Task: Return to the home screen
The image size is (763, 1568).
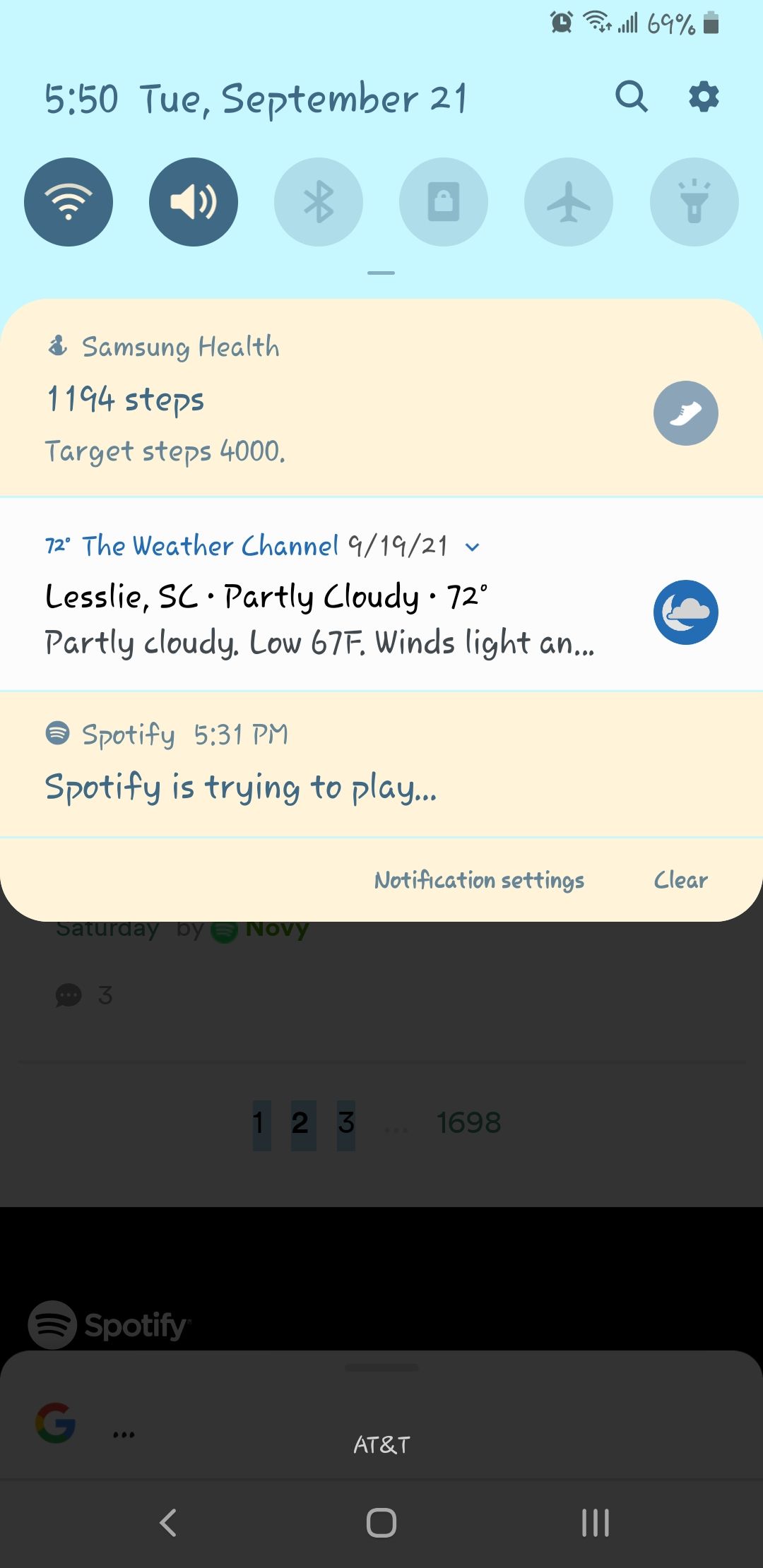Action: coord(381,1523)
